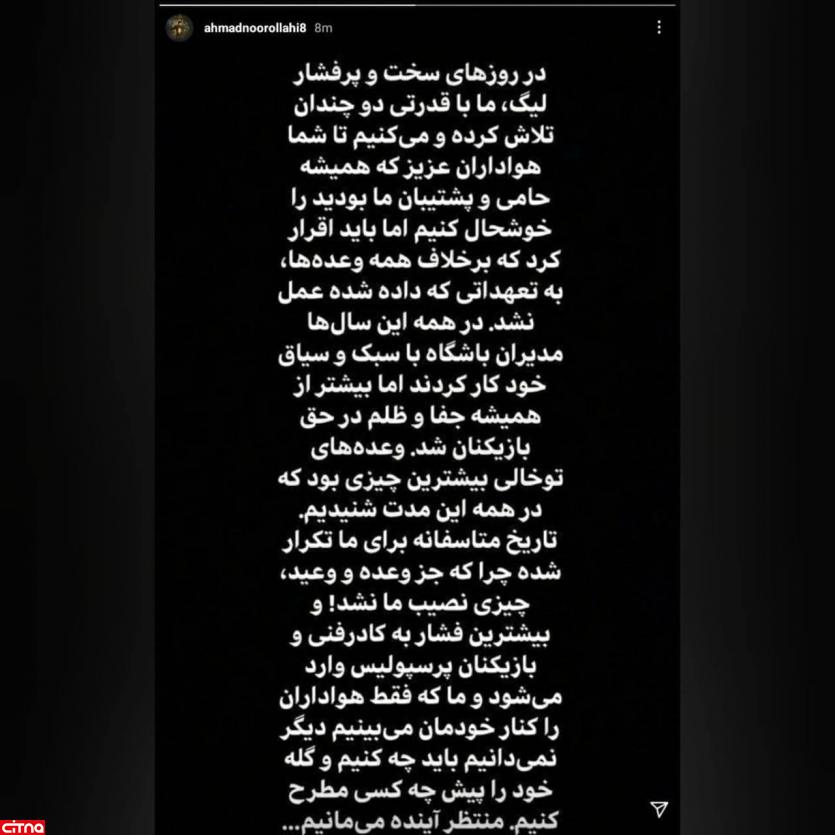Open the story's three-dot overflow menu
This screenshot has width=835, height=835.
tap(658, 28)
